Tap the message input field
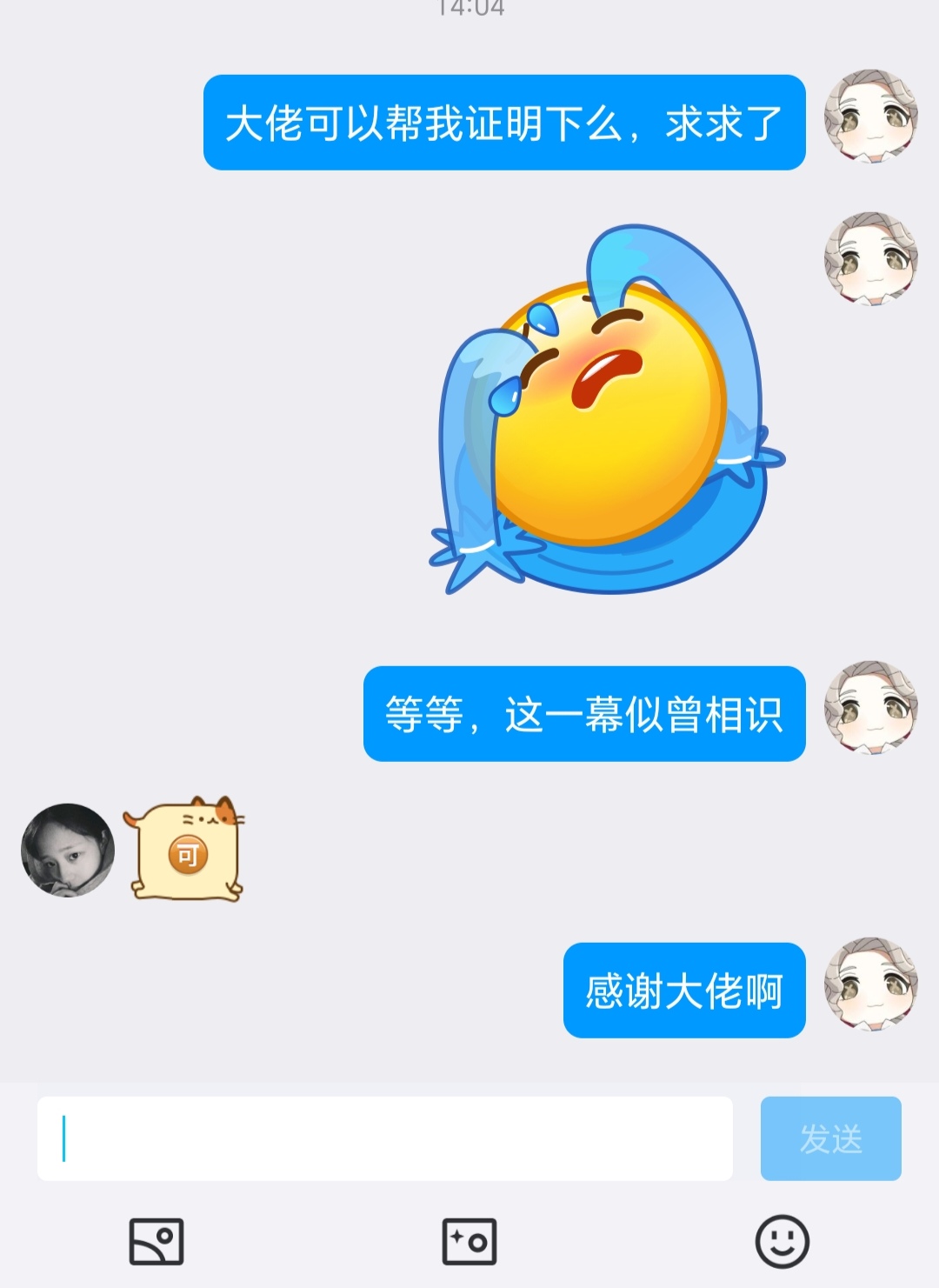The width and height of the screenshot is (939, 1288). coord(384,1138)
